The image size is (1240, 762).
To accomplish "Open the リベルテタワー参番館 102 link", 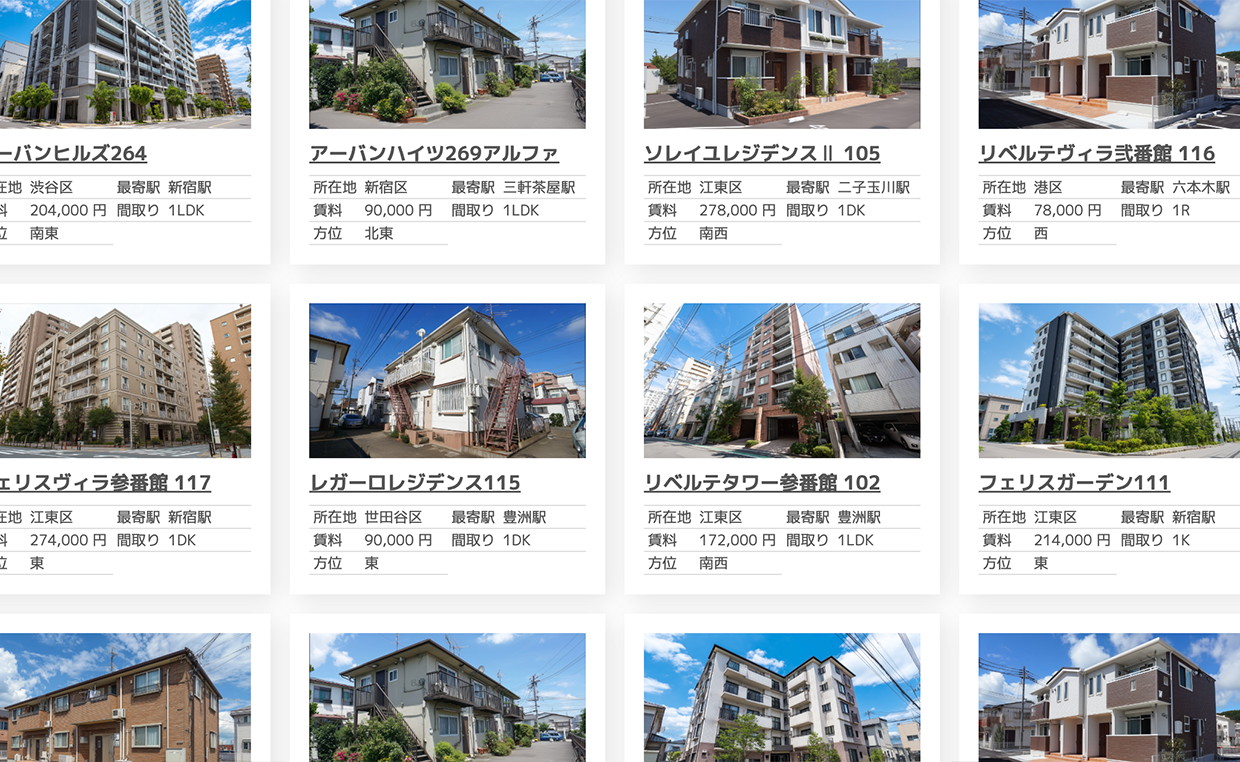I will click(x=762, y=482).
